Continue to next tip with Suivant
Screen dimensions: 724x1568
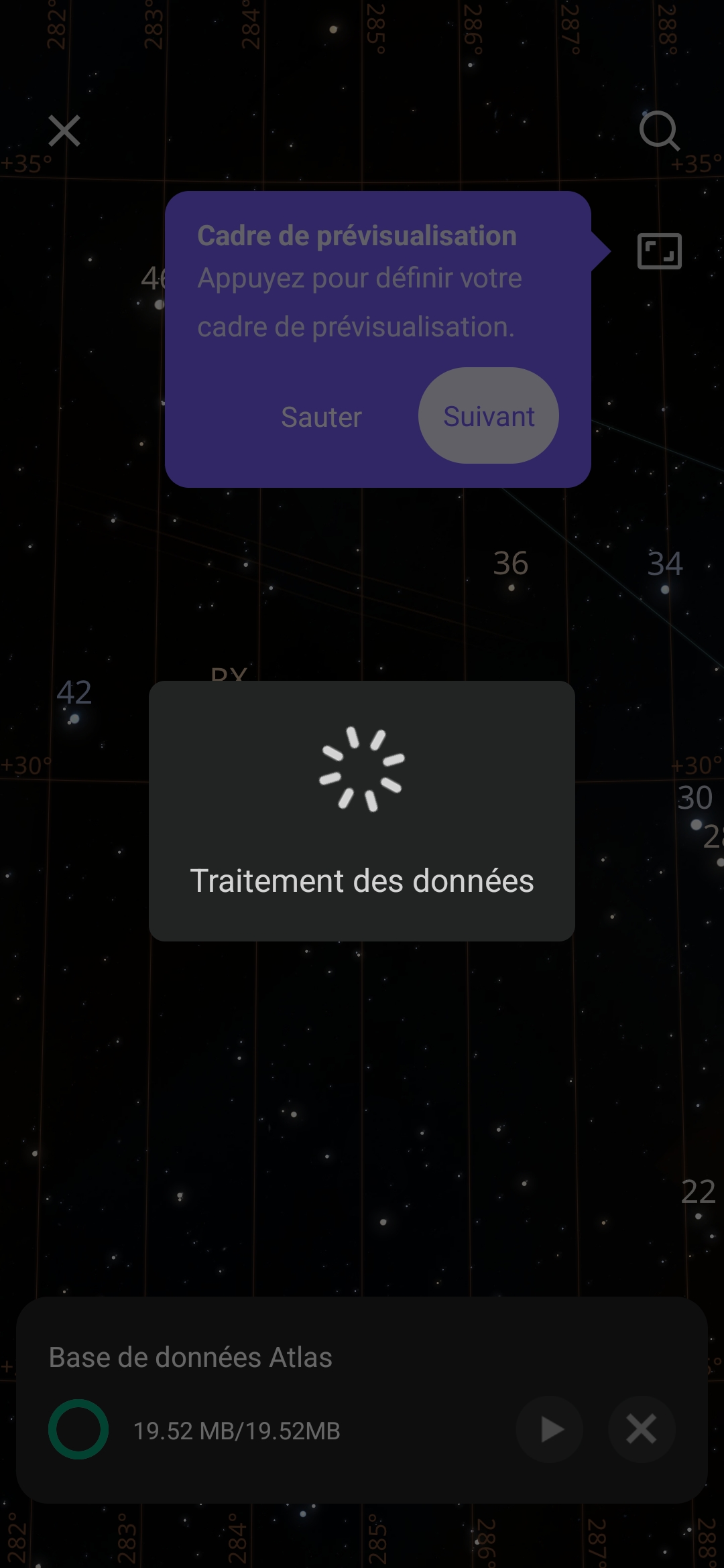[489, 416]
